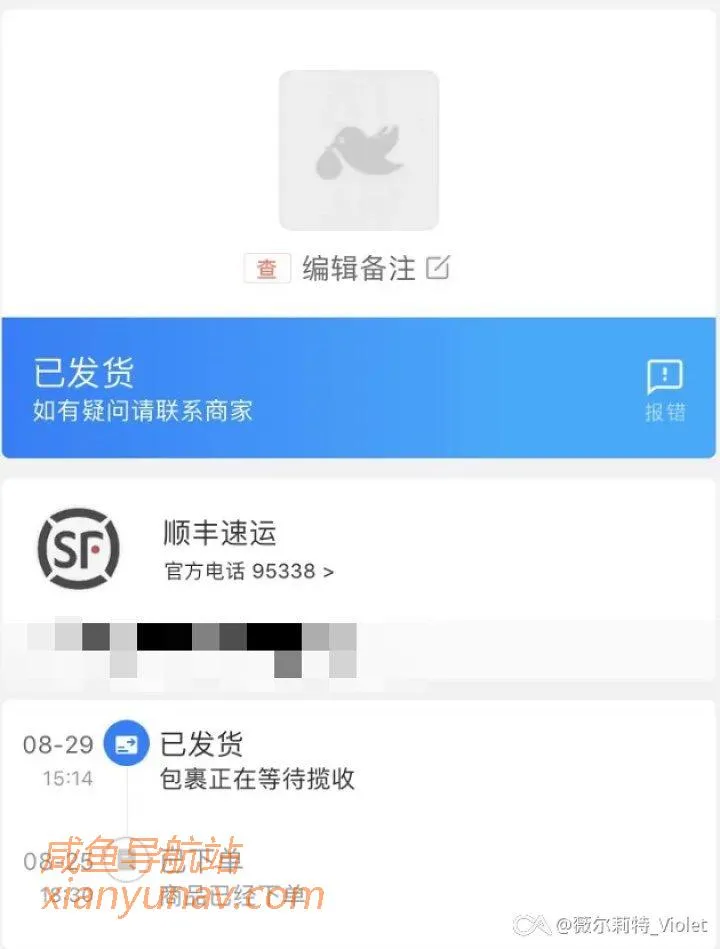Tap the 查 tag beside the note
The height and width of the screenshot is (949, 720).
pyautogui.click(x=267, y=268)
